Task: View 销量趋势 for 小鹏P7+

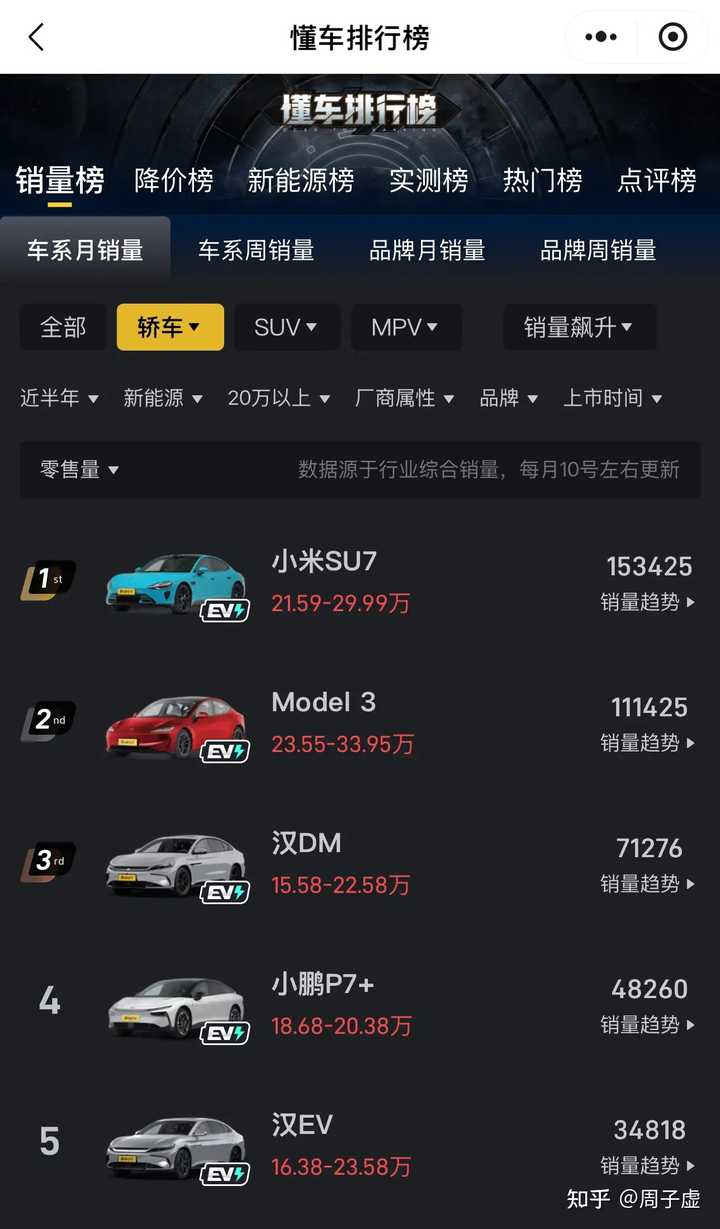Action: (648, 1025)
